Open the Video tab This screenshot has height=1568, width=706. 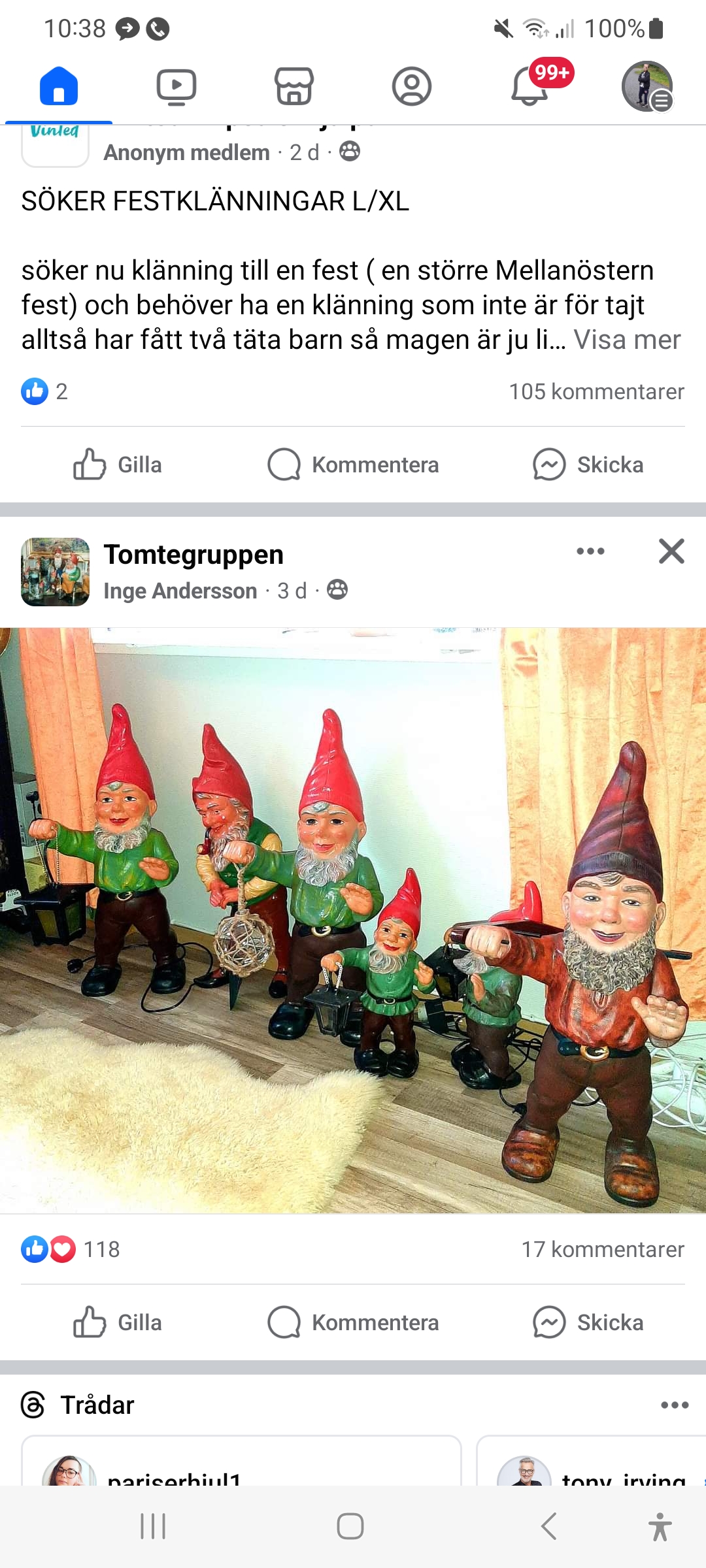tap(176, 87)
